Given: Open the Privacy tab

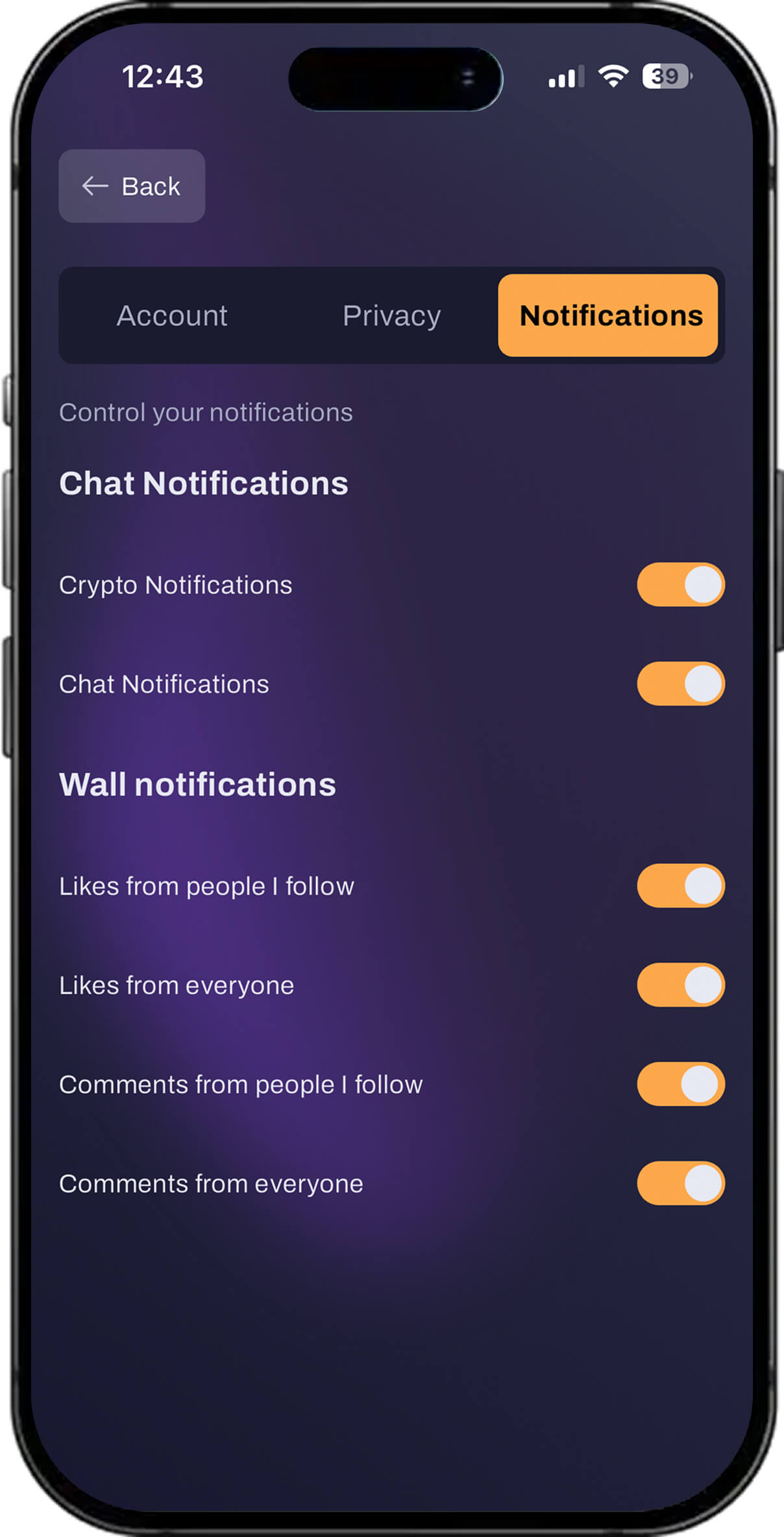Looking at the screenshot, I should coord(391,316).
